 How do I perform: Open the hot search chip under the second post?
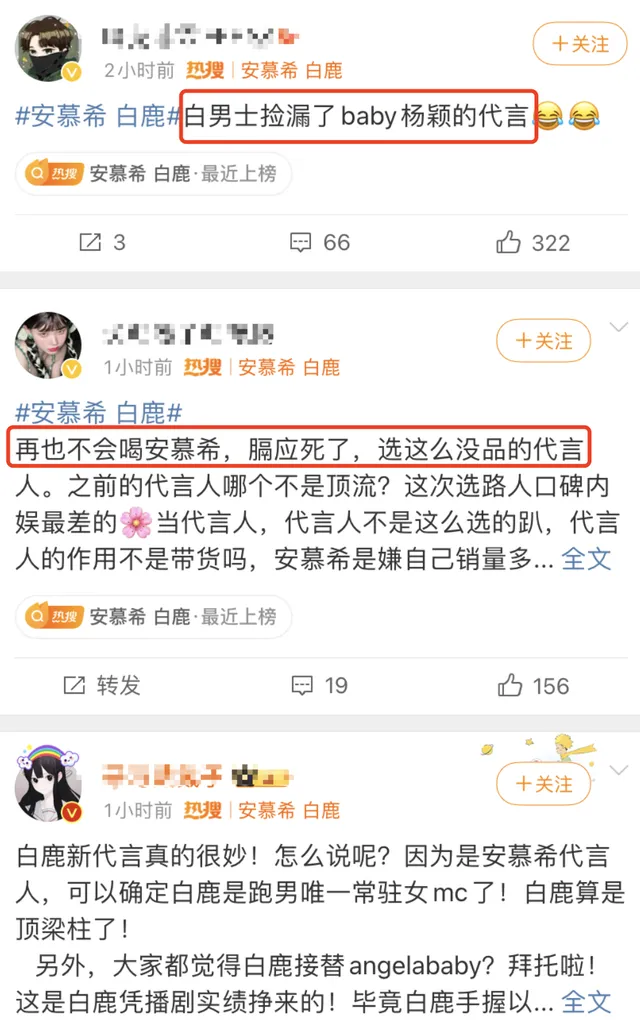pos(153,617)
